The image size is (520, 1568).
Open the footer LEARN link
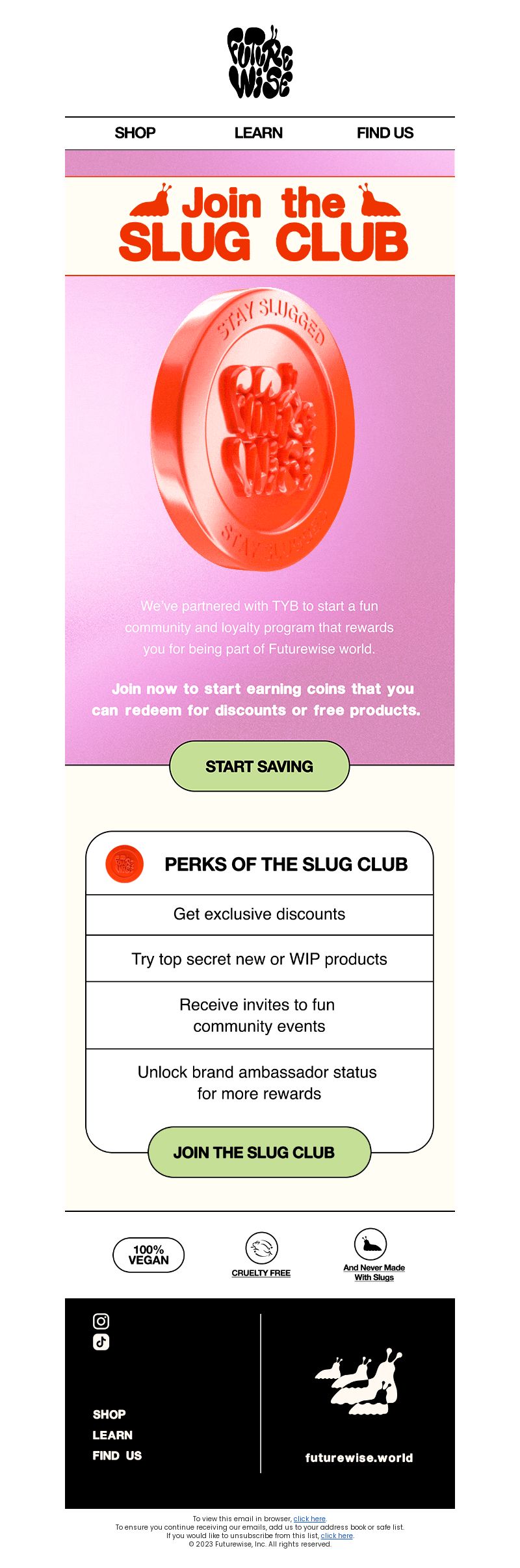click(112, 1435)
